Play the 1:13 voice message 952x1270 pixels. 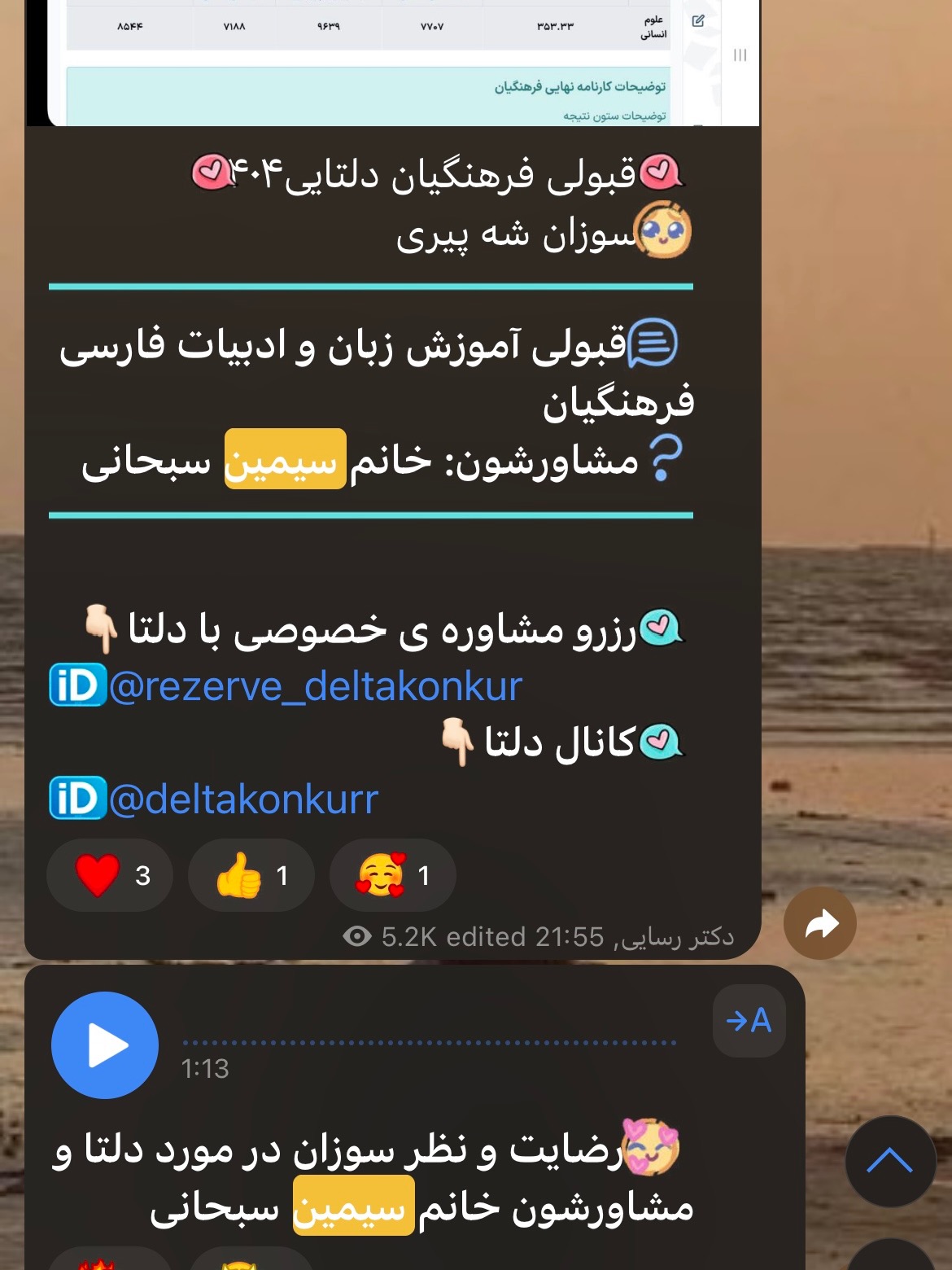click(x=105, y=1045)
